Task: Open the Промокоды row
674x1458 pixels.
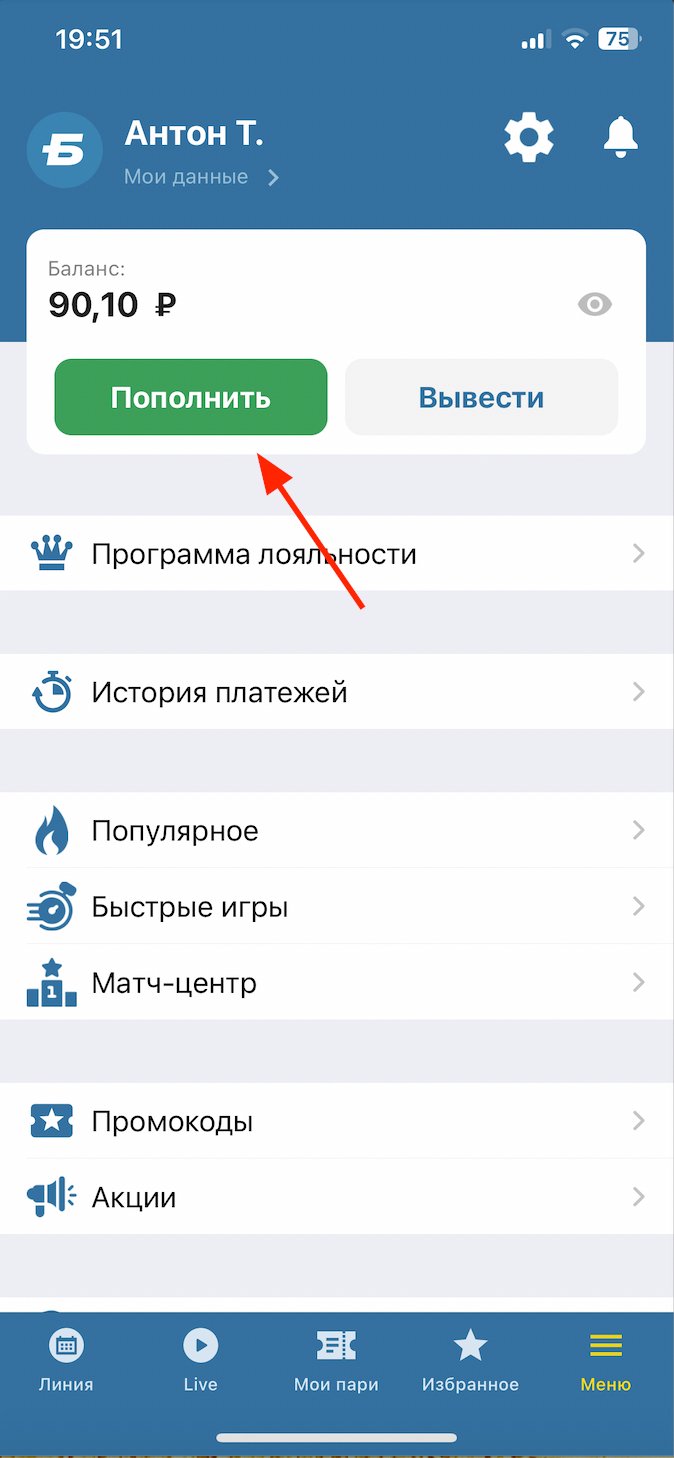Action: point(337,1121)
